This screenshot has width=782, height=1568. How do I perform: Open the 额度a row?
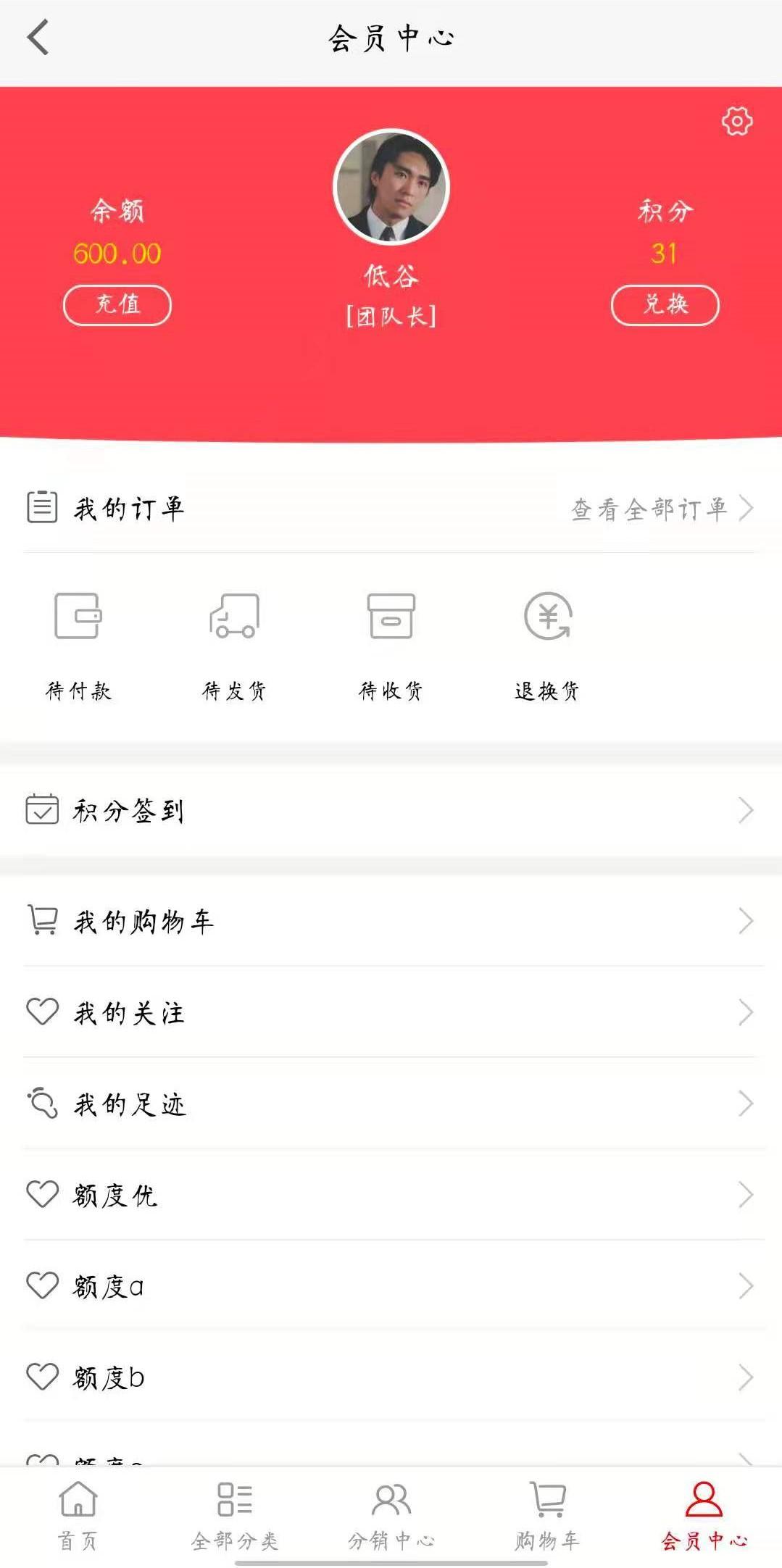(391, 1286)
